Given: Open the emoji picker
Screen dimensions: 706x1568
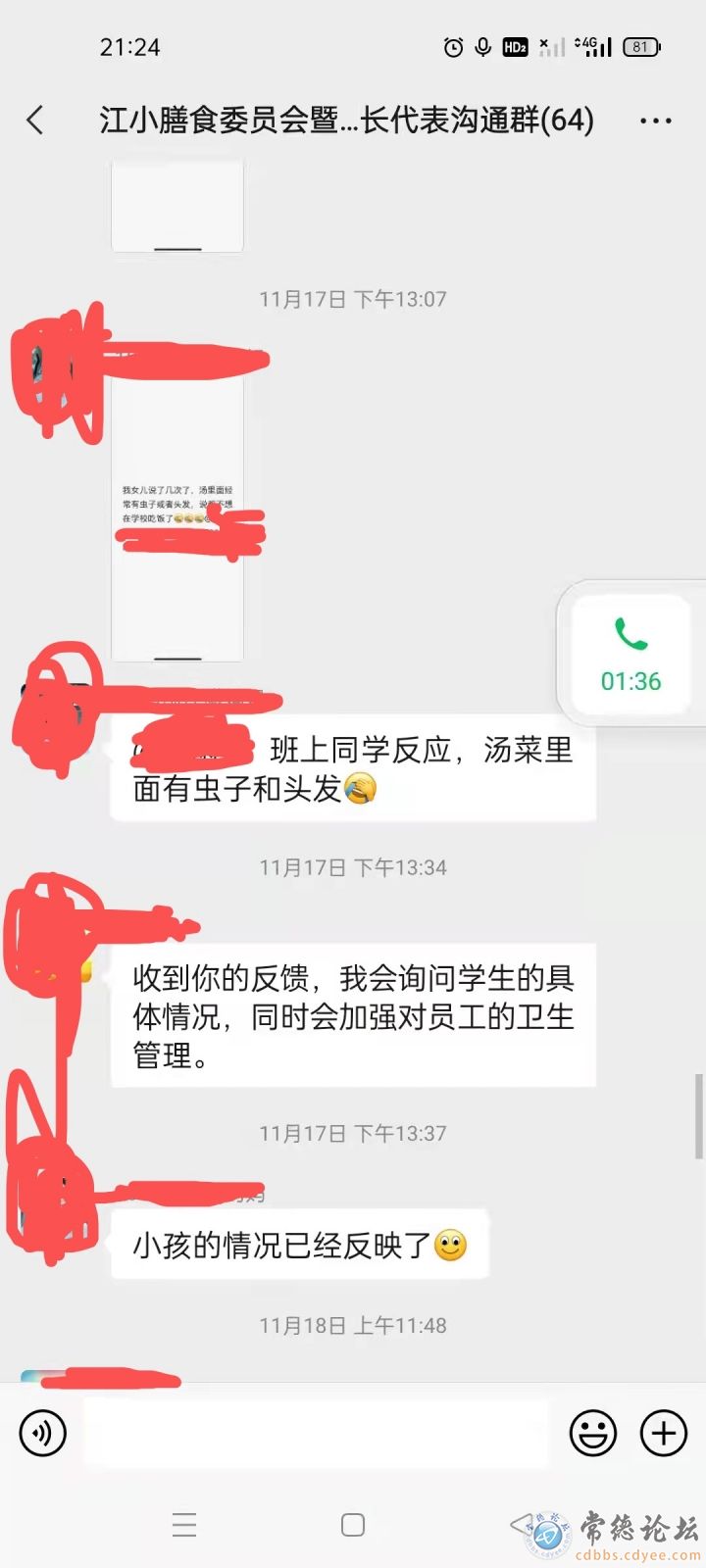Looking at the screenshot, I should pos(593,1433).
